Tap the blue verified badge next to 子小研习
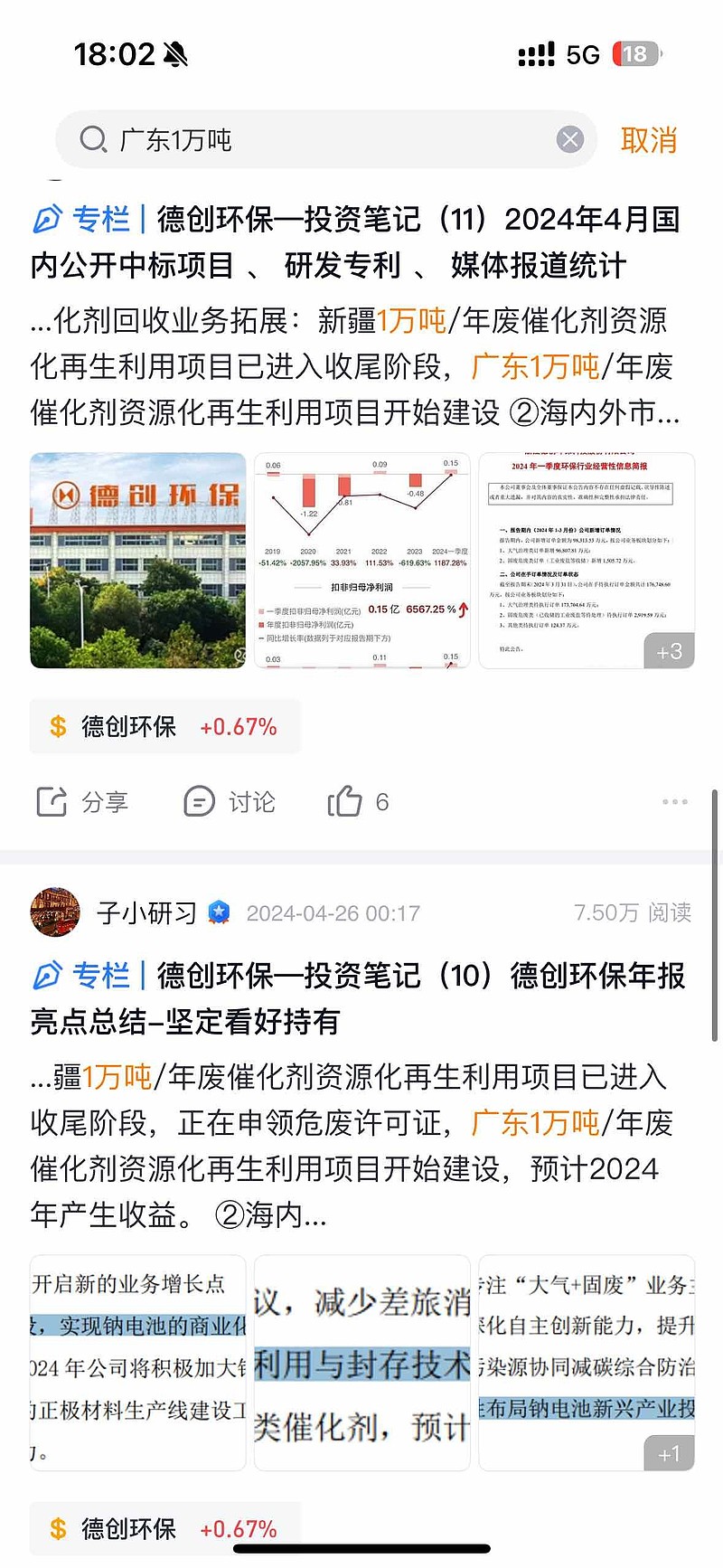723x1568 pixels. pos(218,912)
